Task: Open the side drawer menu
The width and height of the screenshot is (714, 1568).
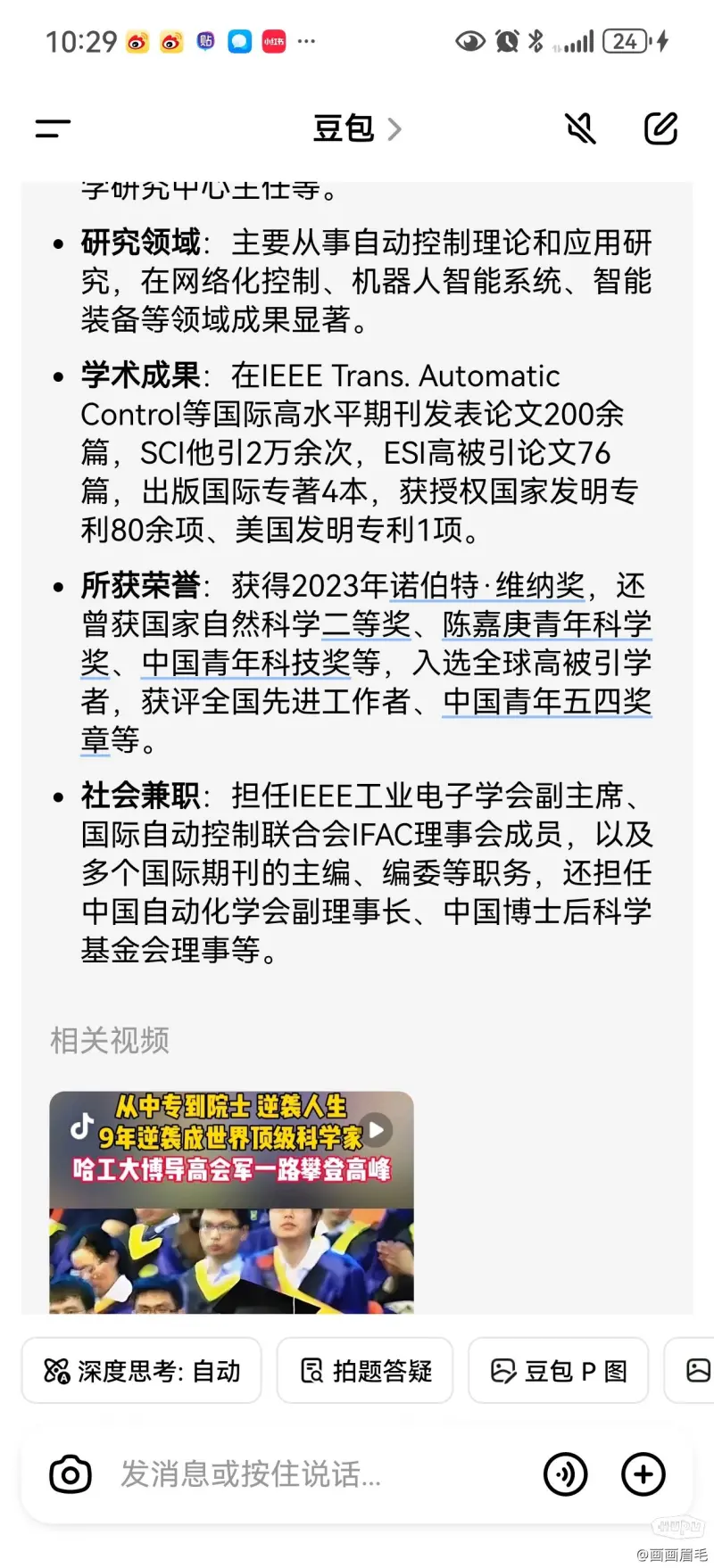Action: (x=53, y=129)
